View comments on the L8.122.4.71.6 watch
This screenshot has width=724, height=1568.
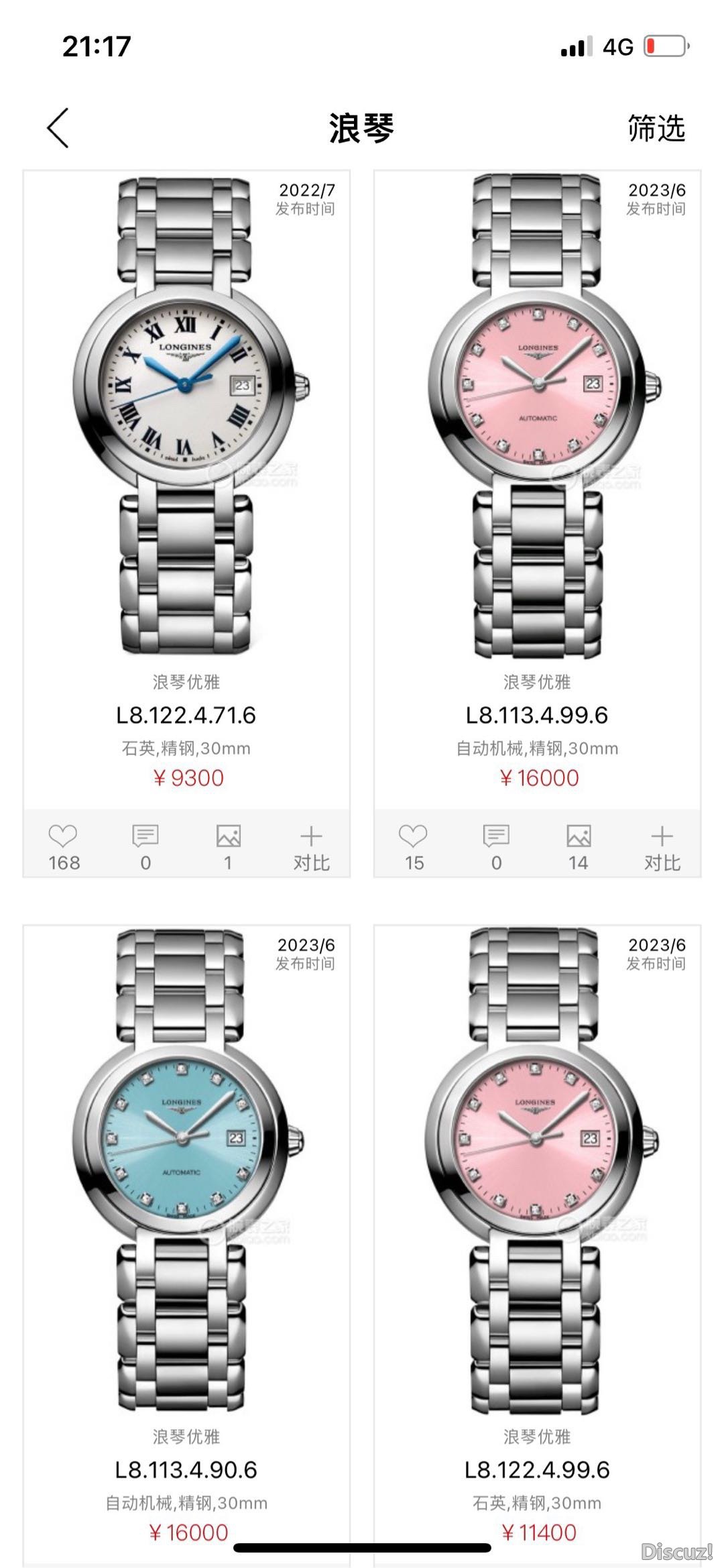145,846
